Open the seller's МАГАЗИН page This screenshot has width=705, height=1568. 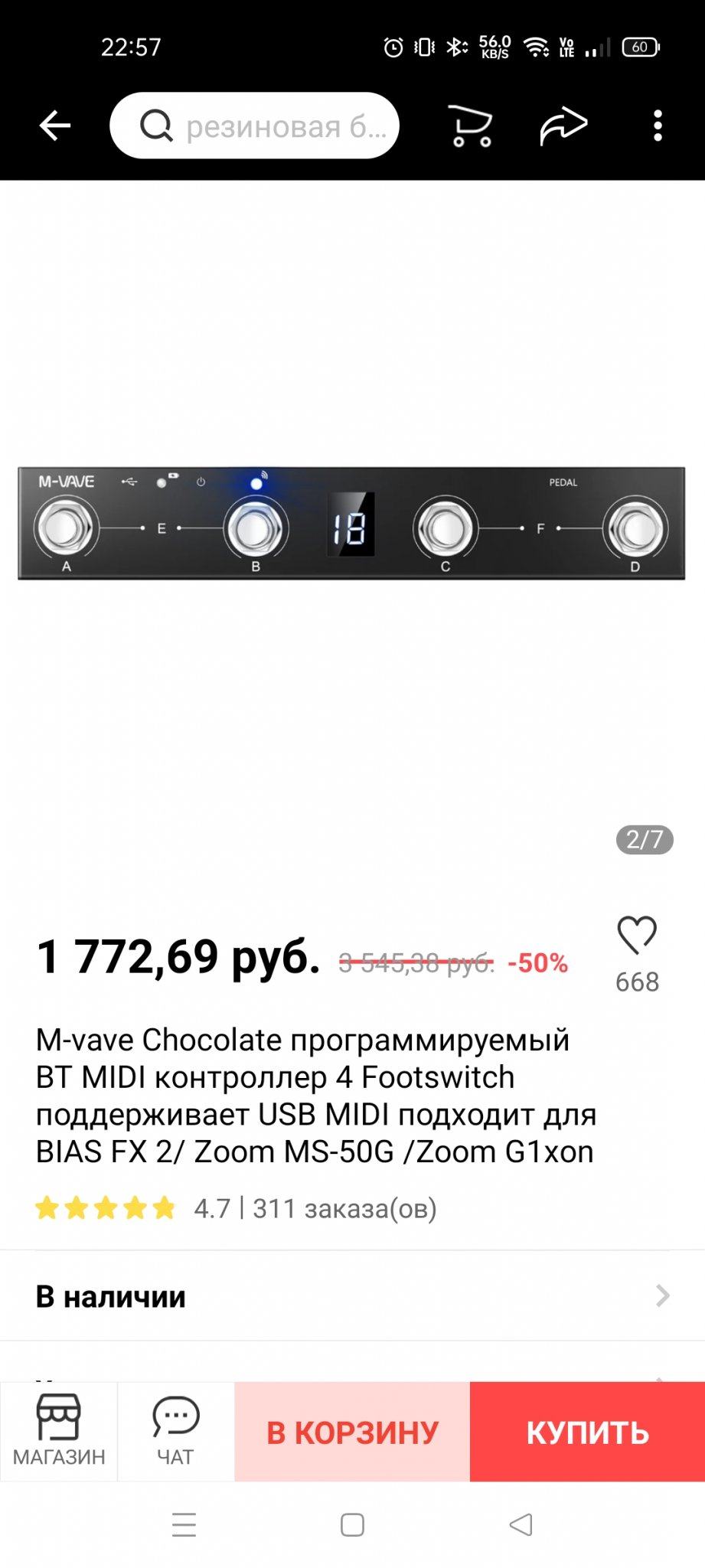point(59,1430)
